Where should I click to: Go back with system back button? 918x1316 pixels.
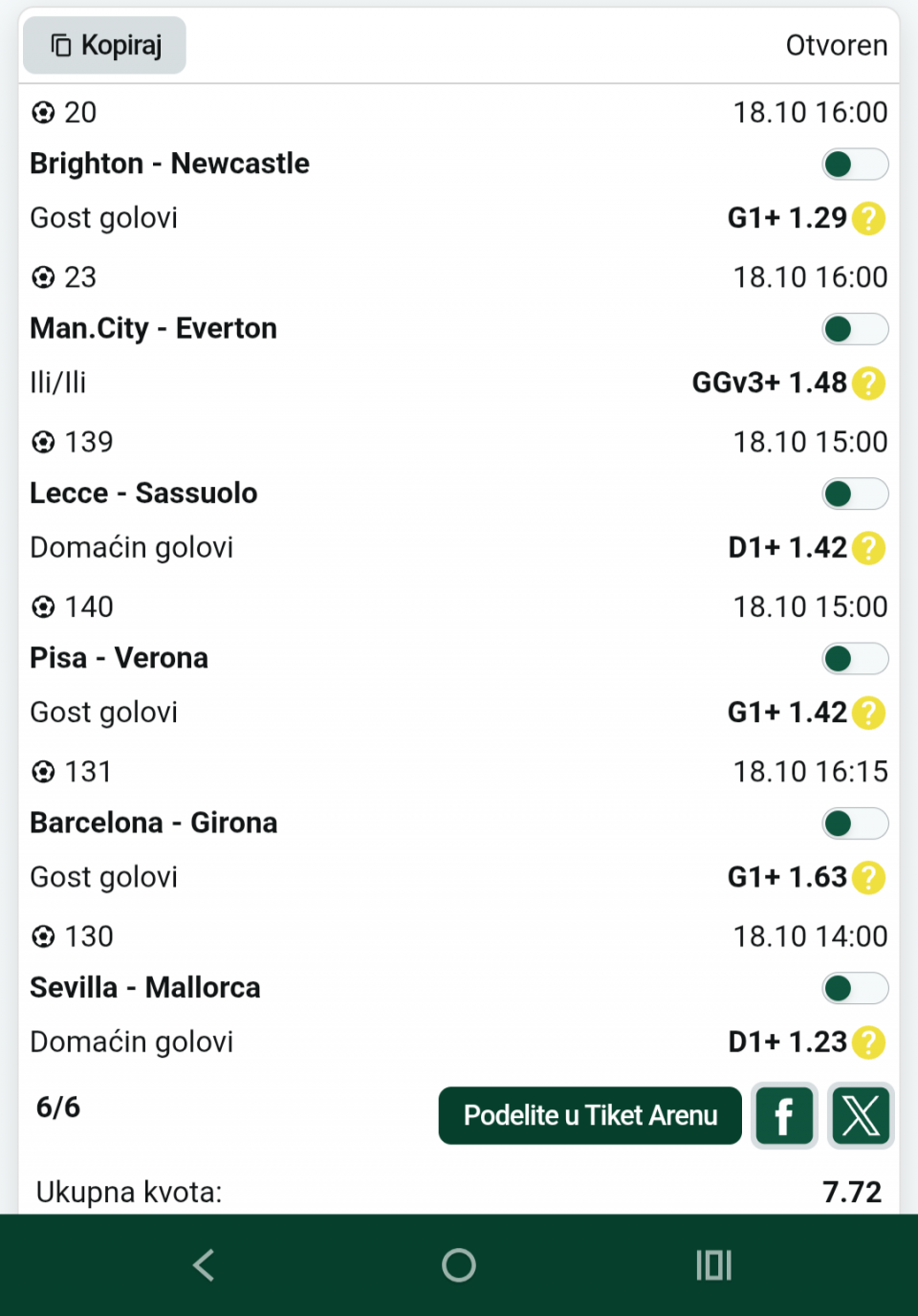(x=204, y=1265)
